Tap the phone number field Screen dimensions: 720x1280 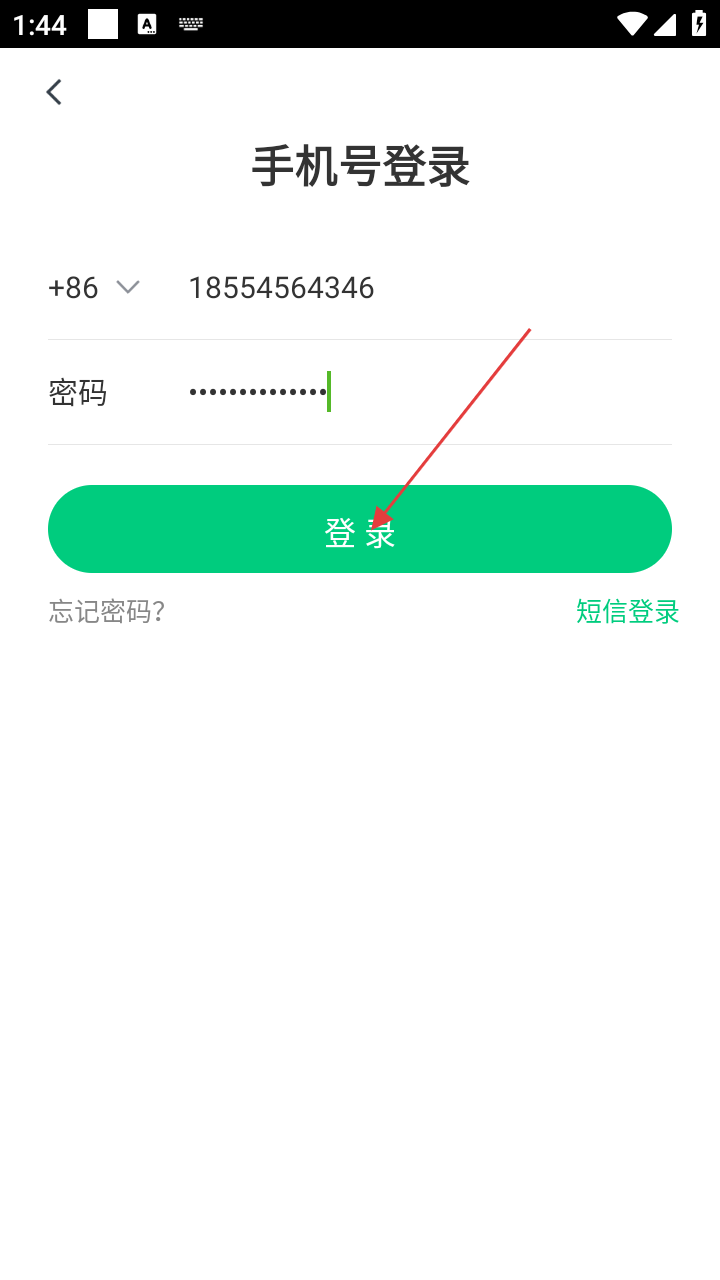(x=400, y=288)
